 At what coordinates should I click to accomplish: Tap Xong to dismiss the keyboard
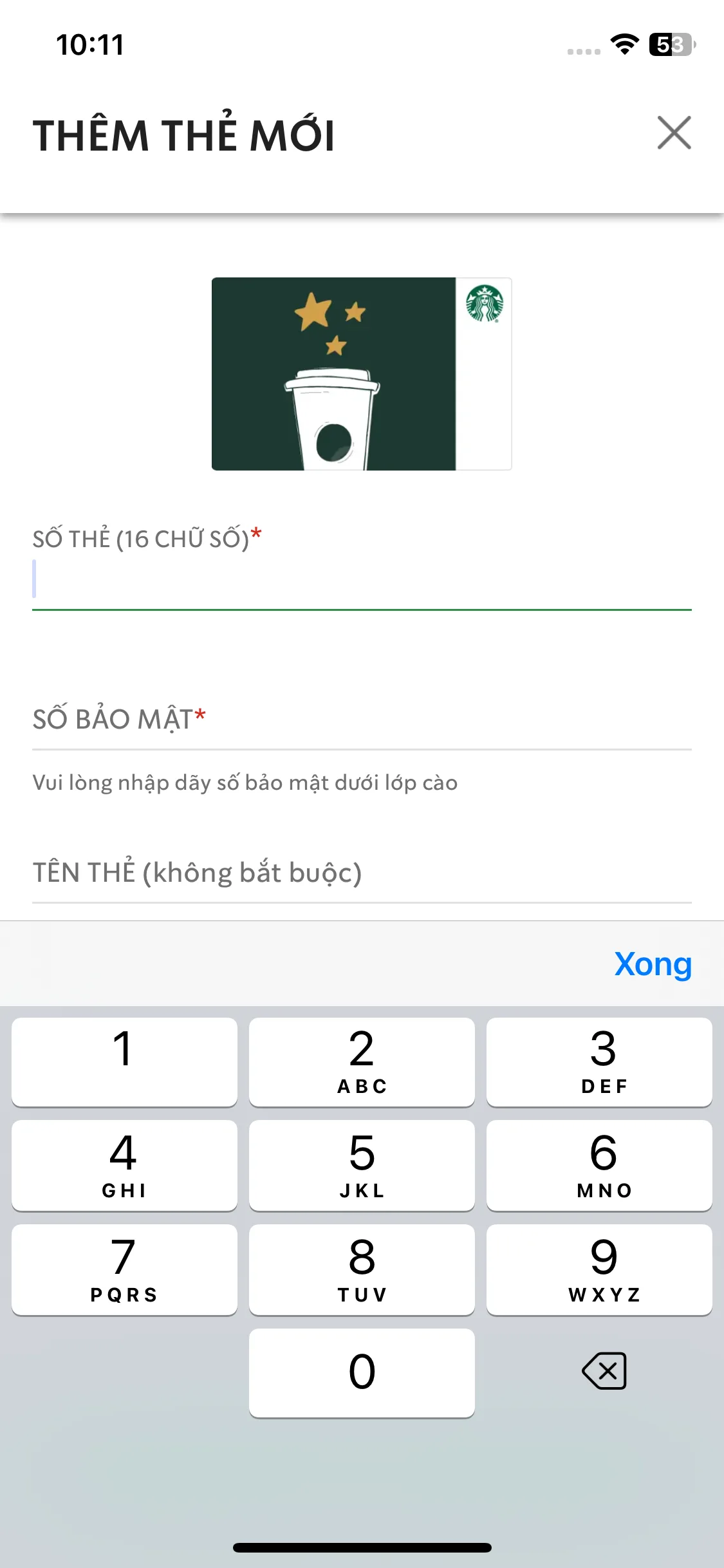[x=653, y=964]
